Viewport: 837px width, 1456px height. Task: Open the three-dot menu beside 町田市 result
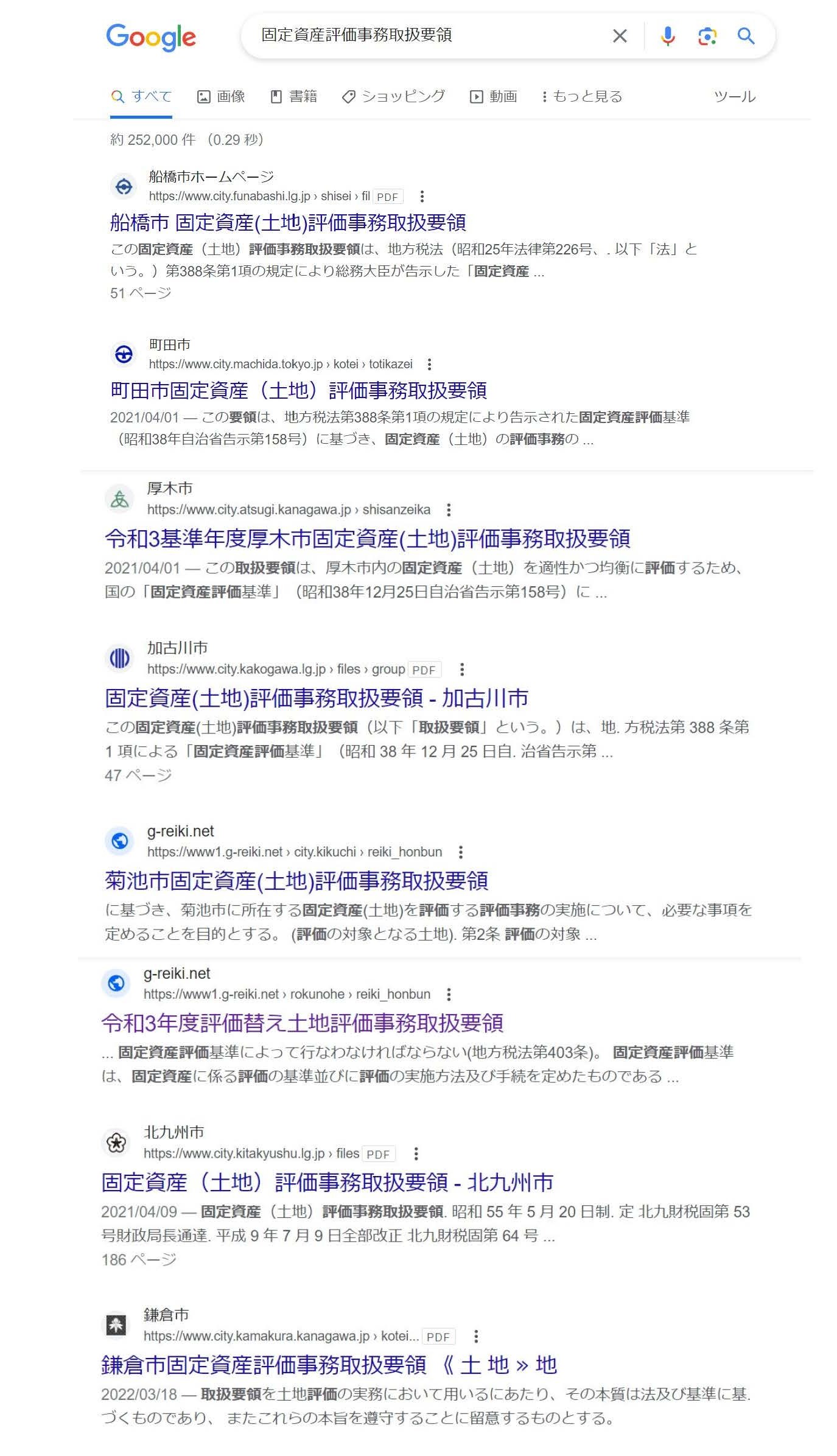429,364
